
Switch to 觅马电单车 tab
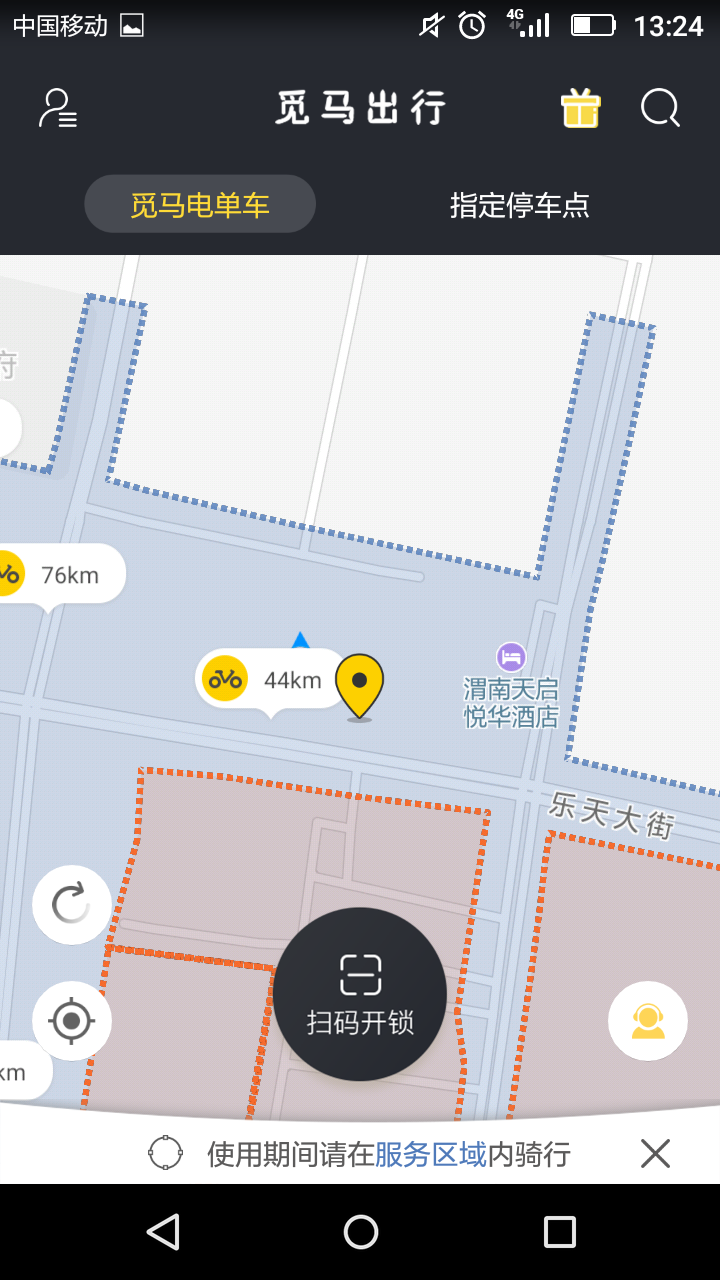tap(200, 205)
